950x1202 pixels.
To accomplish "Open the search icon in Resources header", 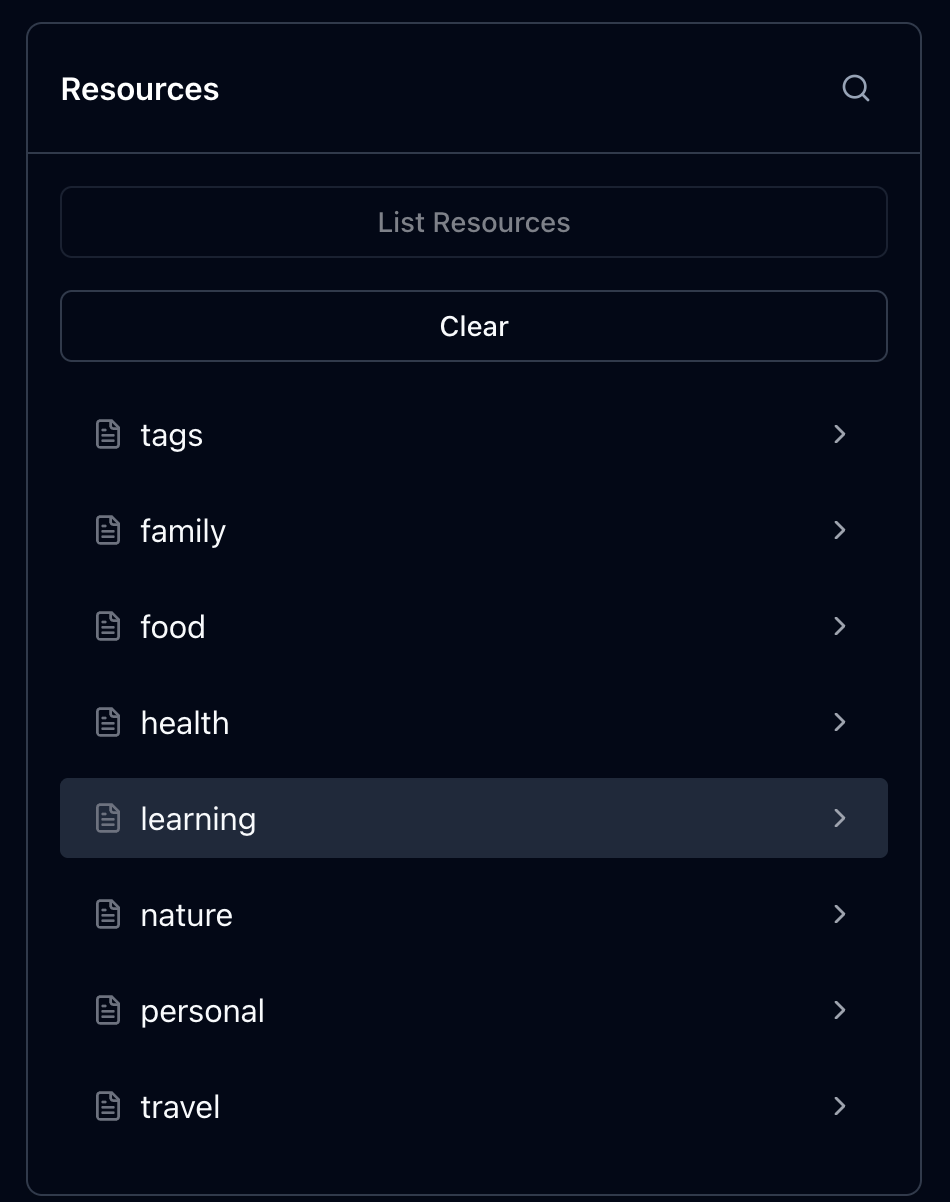I will [x=856, y=89].
